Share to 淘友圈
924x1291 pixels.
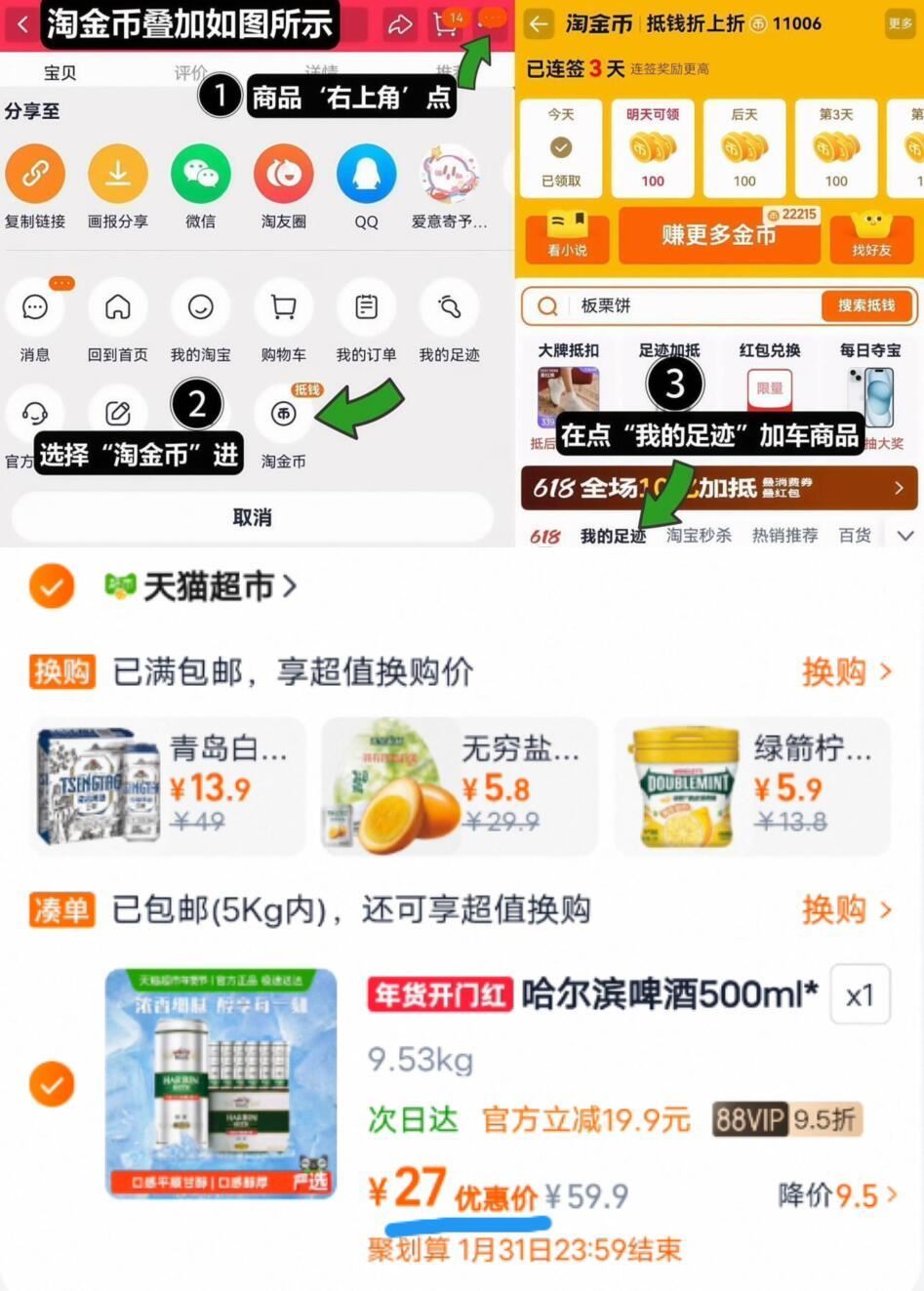(x=283, y=173)
